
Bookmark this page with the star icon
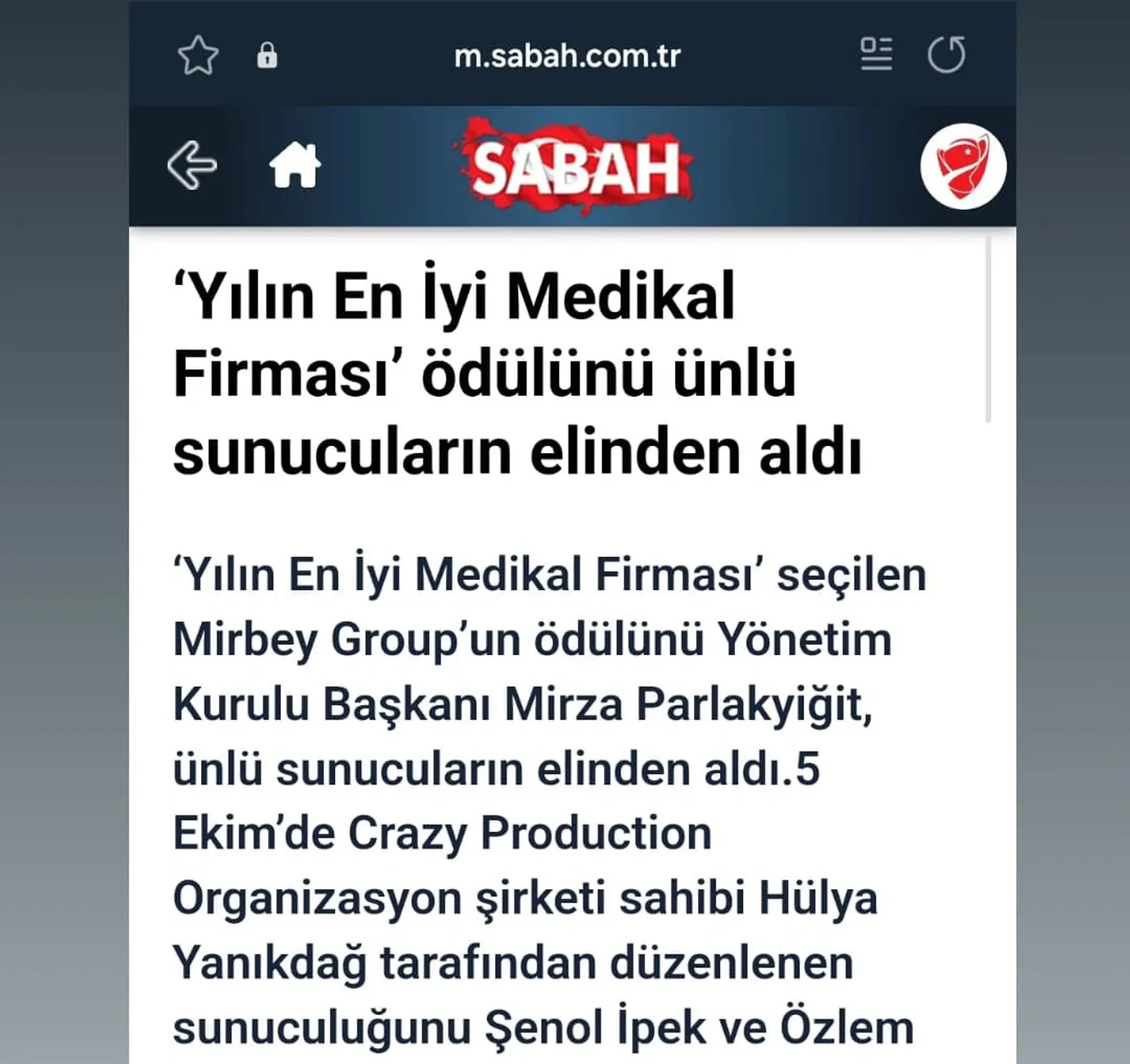(198, 56)
